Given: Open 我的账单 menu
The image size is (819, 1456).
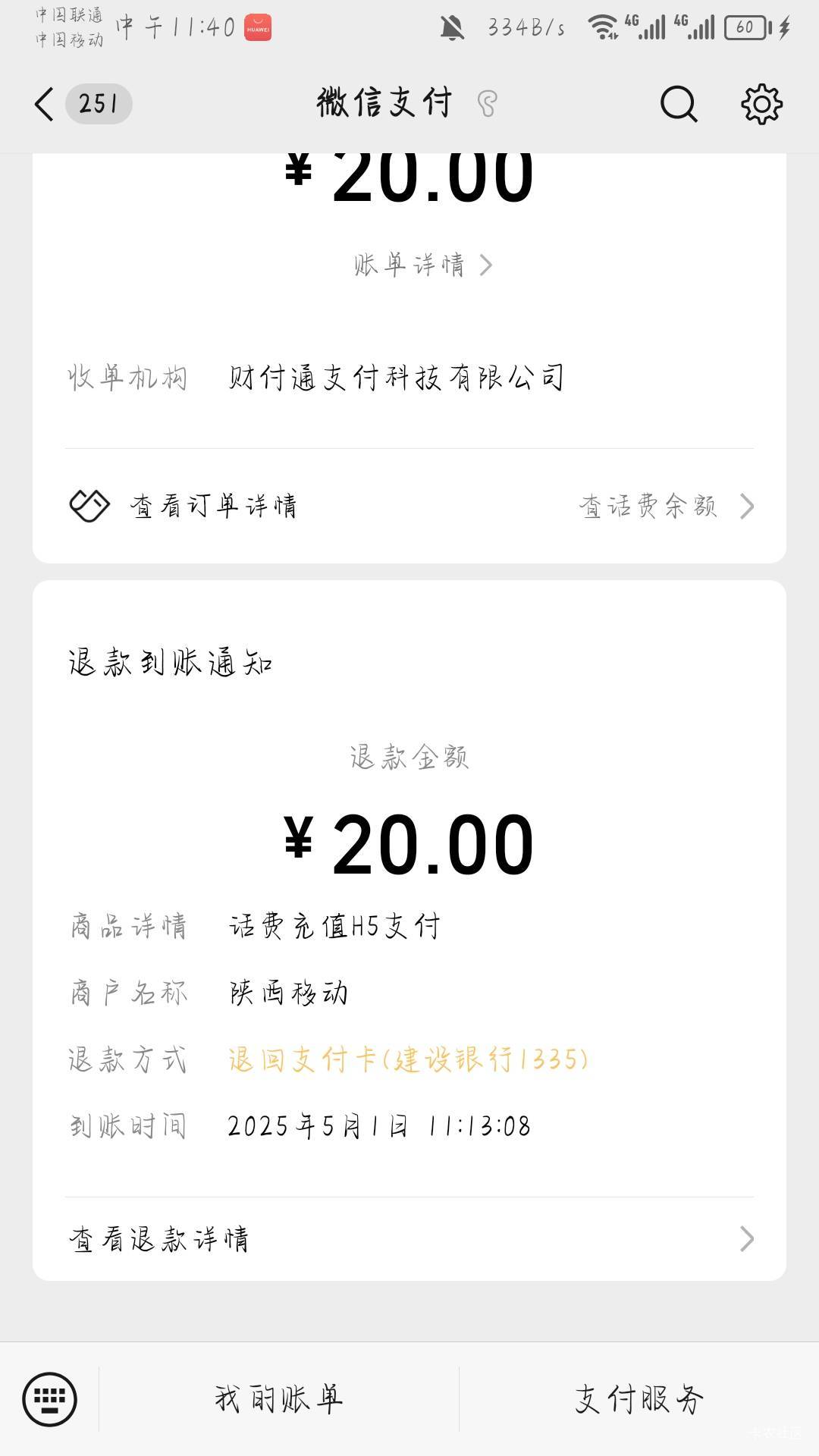Looking at the screenshot, I should click(x=279, y=1399).
